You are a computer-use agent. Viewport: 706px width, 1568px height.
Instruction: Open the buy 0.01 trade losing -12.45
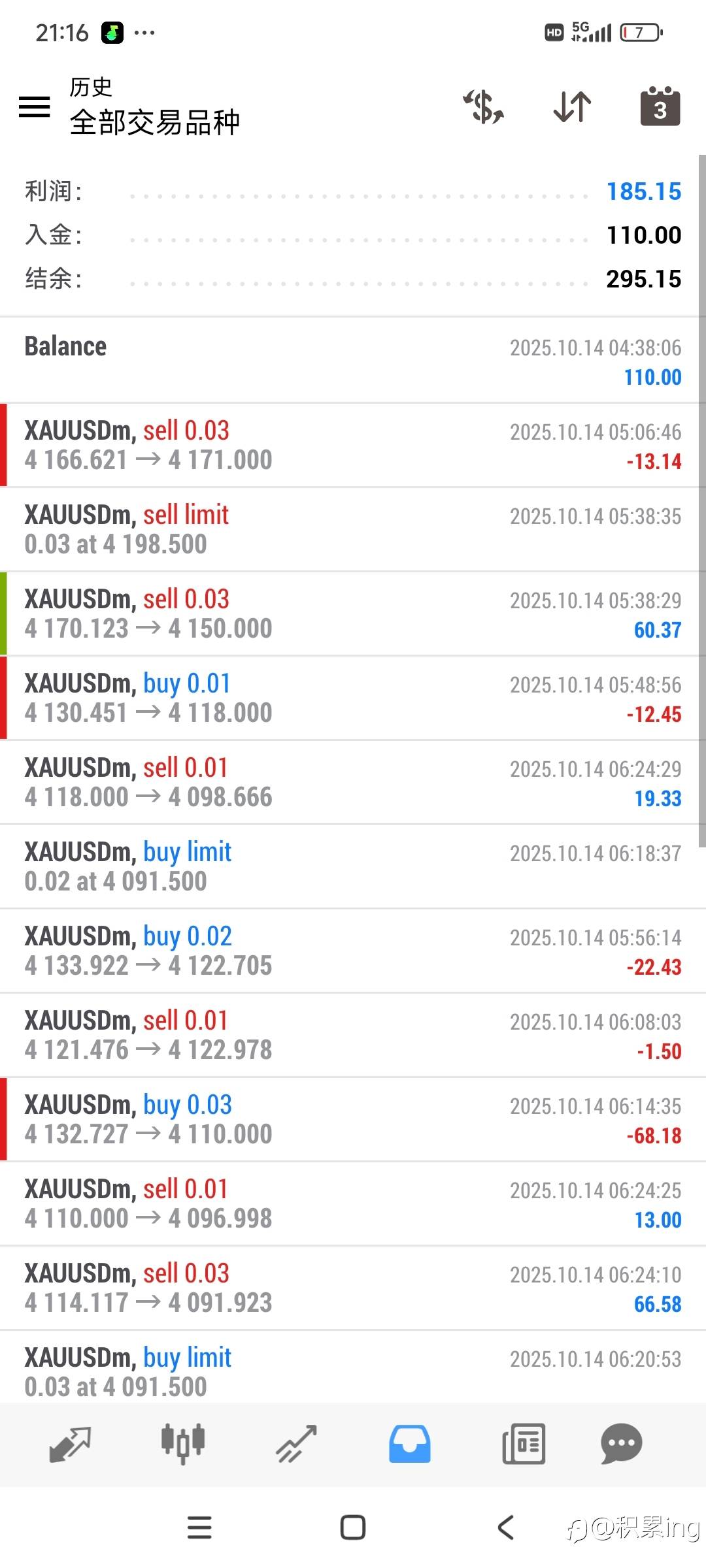coord(353,698)
